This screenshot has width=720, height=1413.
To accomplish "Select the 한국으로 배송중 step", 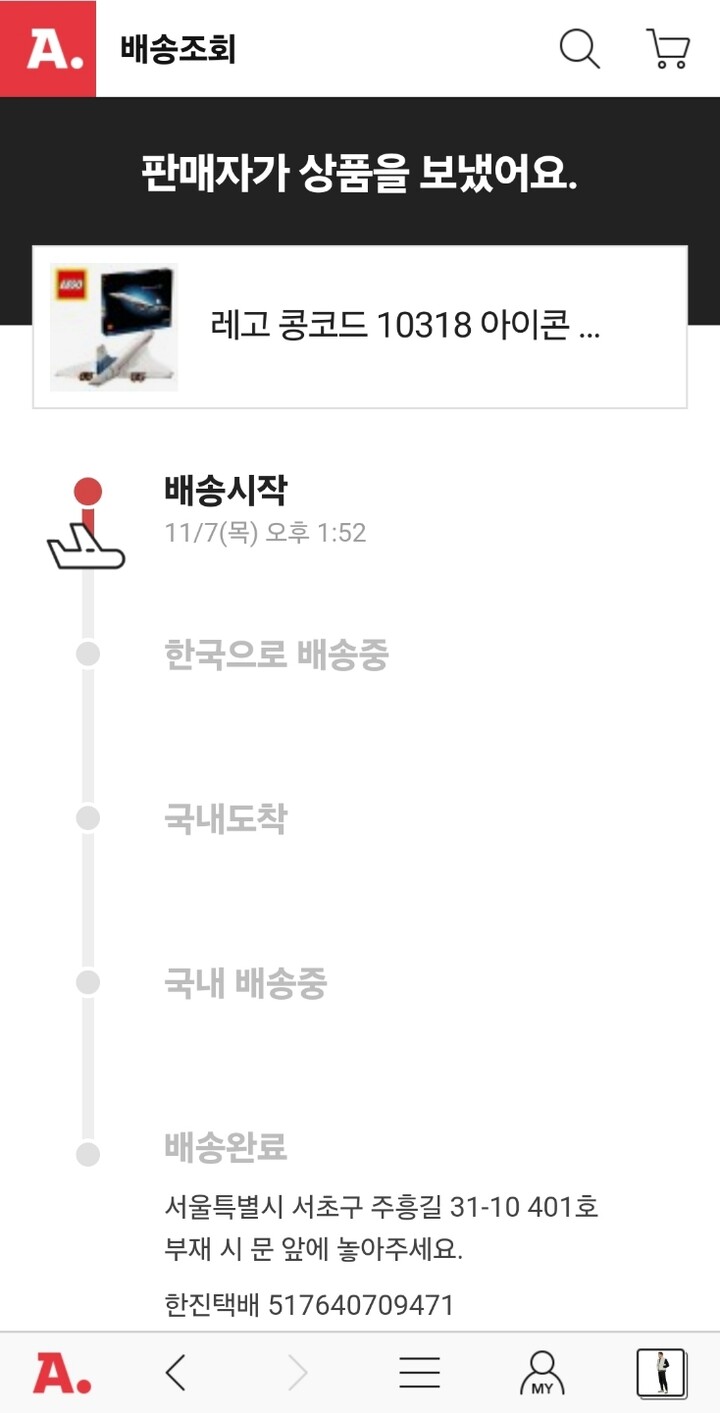I will coord(280,653).
